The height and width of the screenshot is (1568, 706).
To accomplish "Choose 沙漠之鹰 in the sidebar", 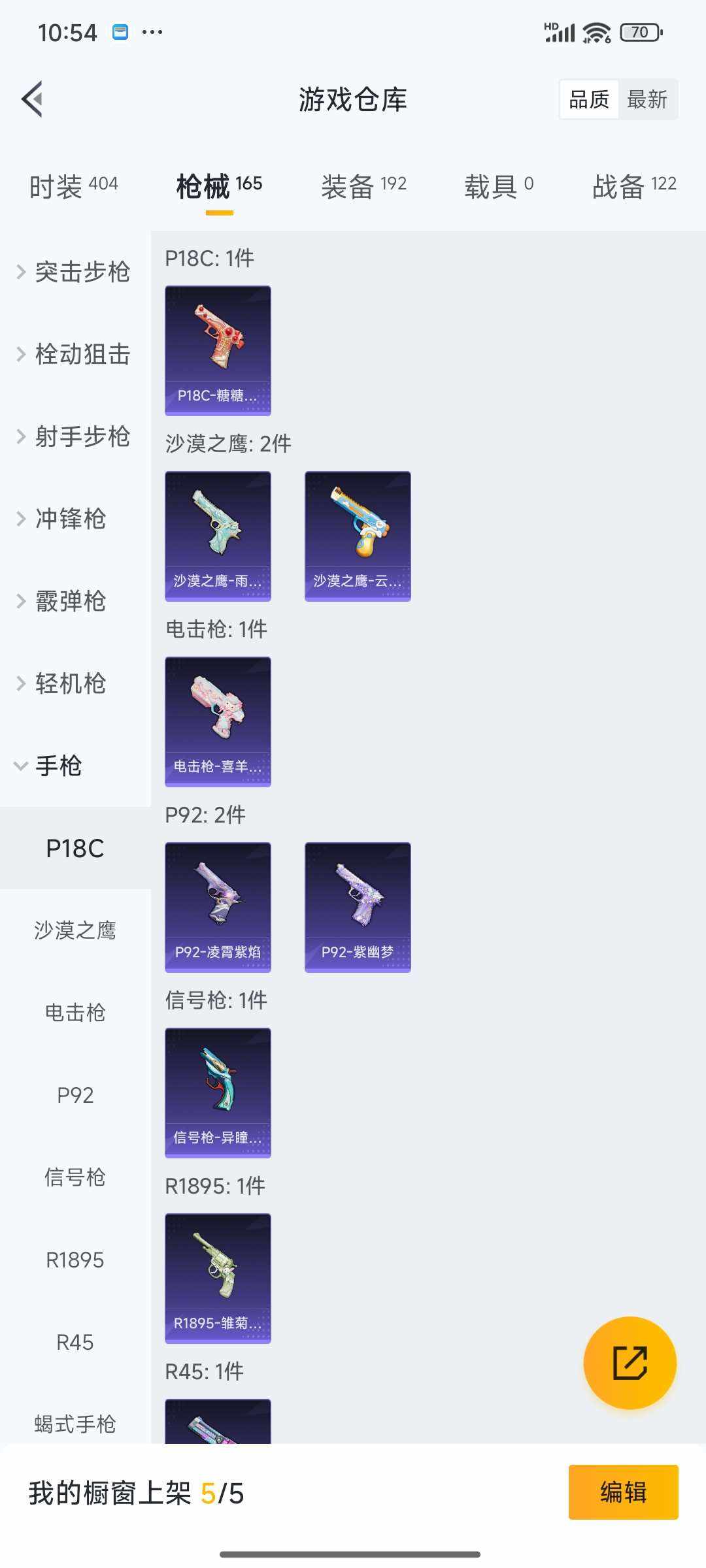I will pyautogui.click(x=74, y=931).
